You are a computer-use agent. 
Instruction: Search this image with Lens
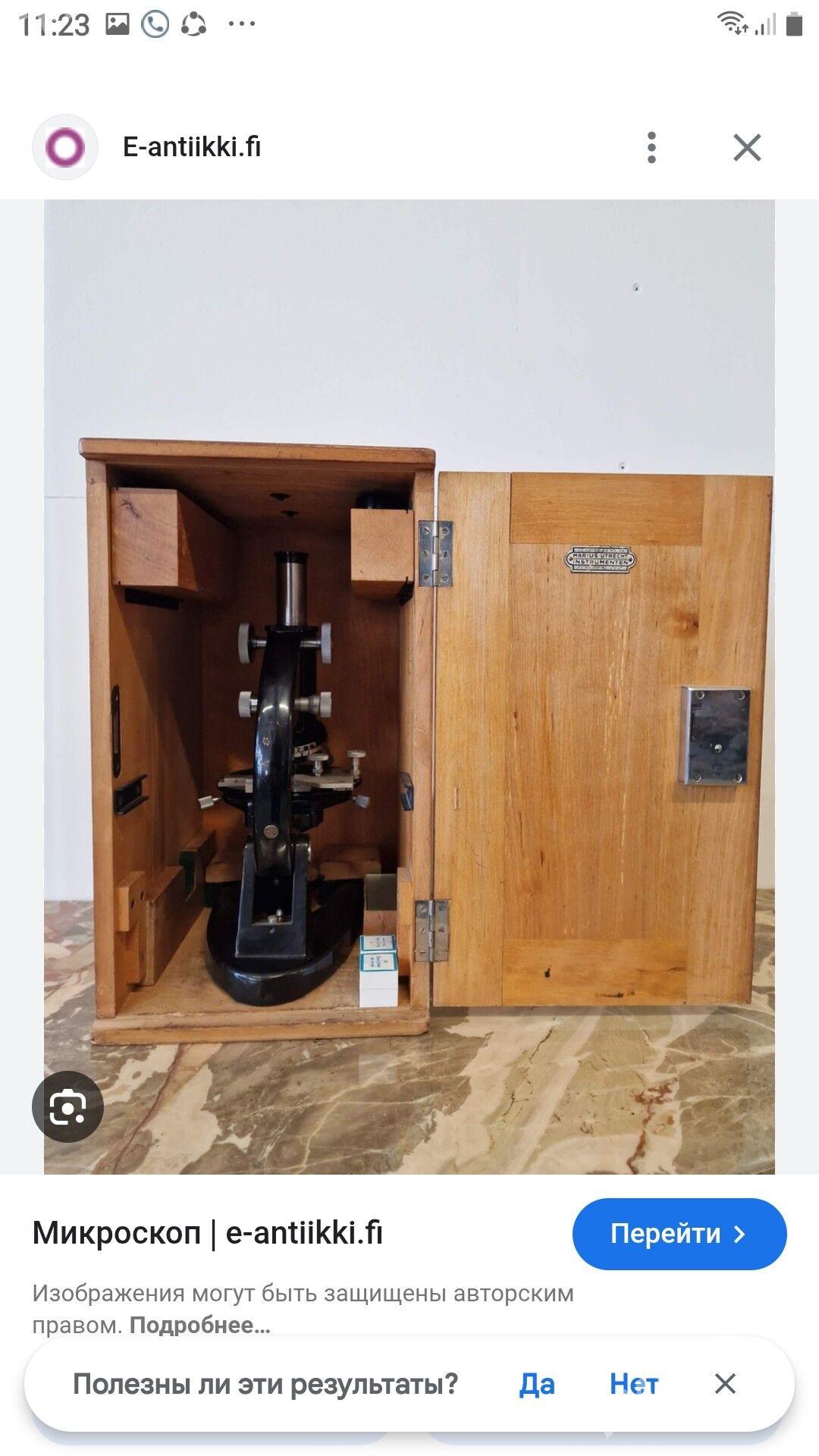[67, 1108]
